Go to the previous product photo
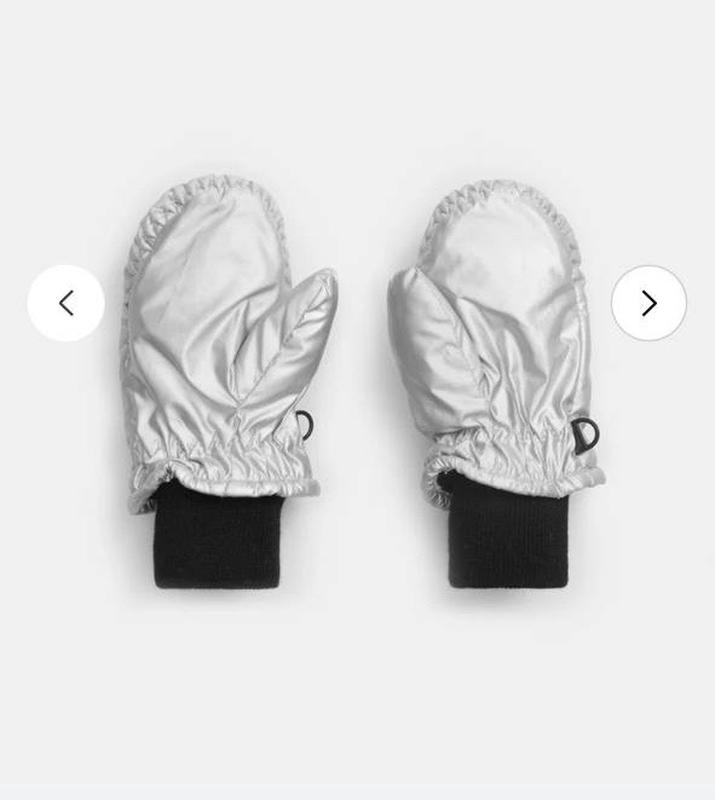The height and width of the screenshot is (800, 715). pyautogui.click(x=66, y=303)
